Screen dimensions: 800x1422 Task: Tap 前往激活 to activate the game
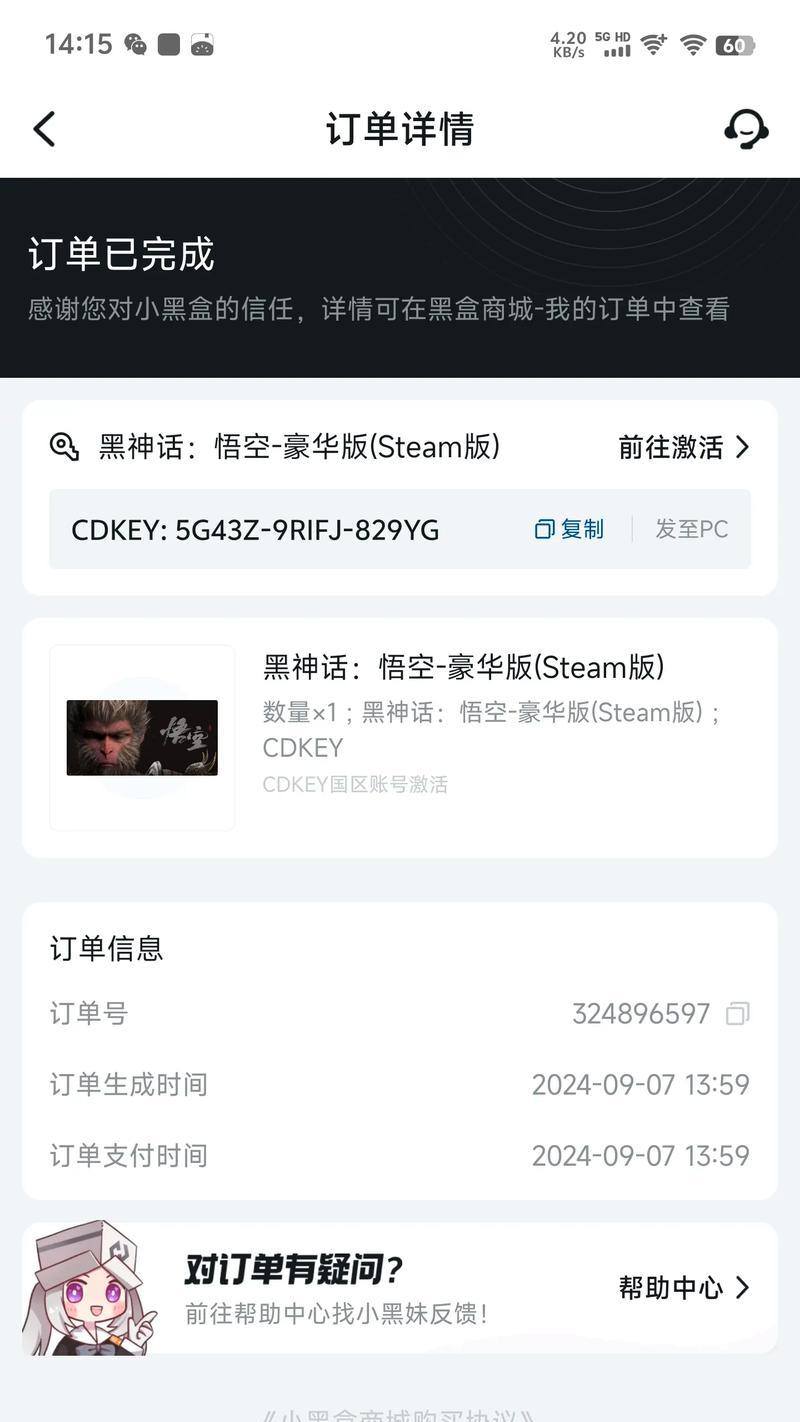pyautogui.click(x=684, y=447)
